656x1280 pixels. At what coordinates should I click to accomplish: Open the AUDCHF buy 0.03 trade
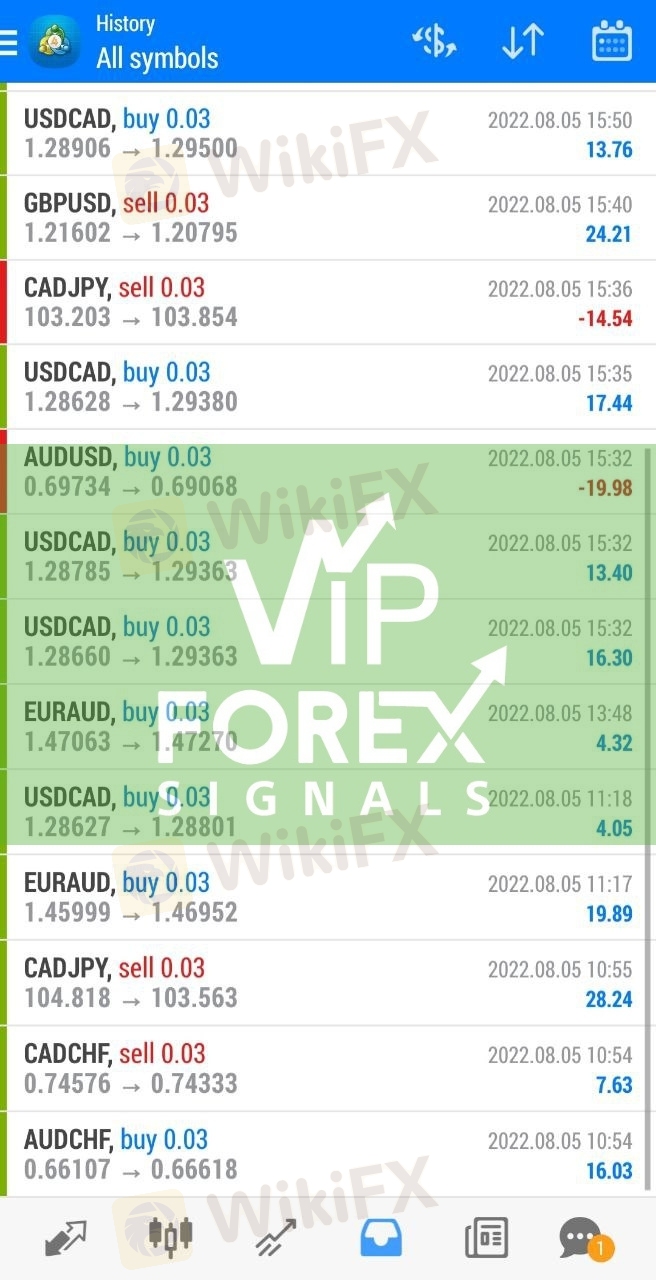click(328, 1154)
